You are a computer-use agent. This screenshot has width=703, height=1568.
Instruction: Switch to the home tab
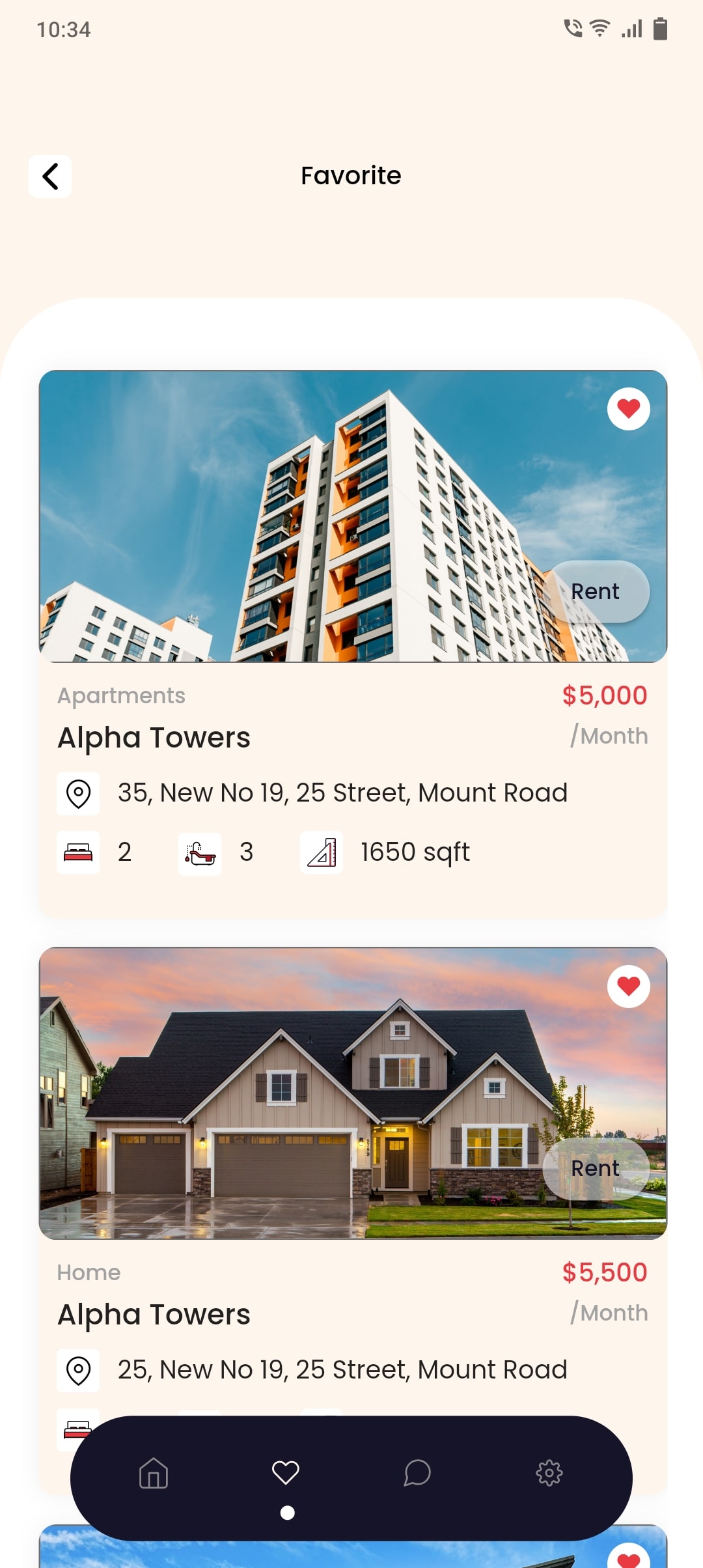pos(154,1473)
